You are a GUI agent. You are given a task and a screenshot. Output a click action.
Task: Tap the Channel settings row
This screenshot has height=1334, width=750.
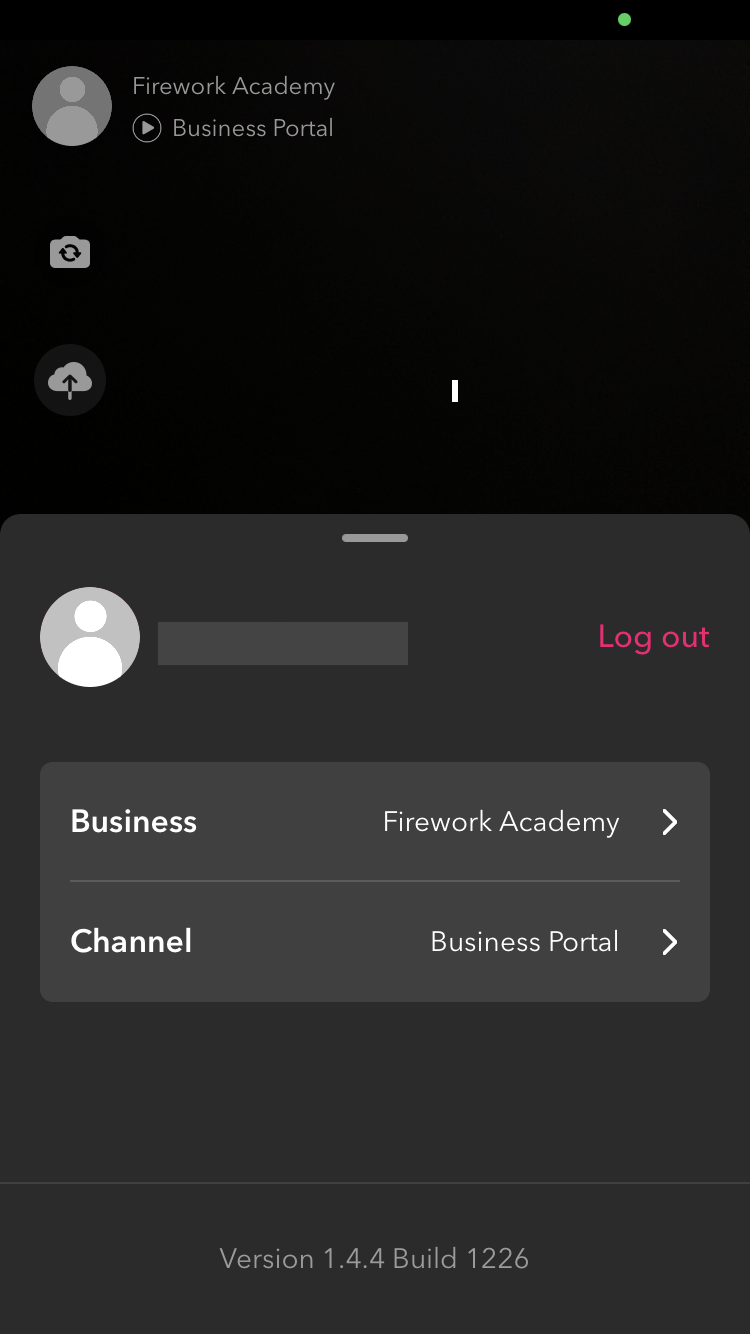pos(374,942)
